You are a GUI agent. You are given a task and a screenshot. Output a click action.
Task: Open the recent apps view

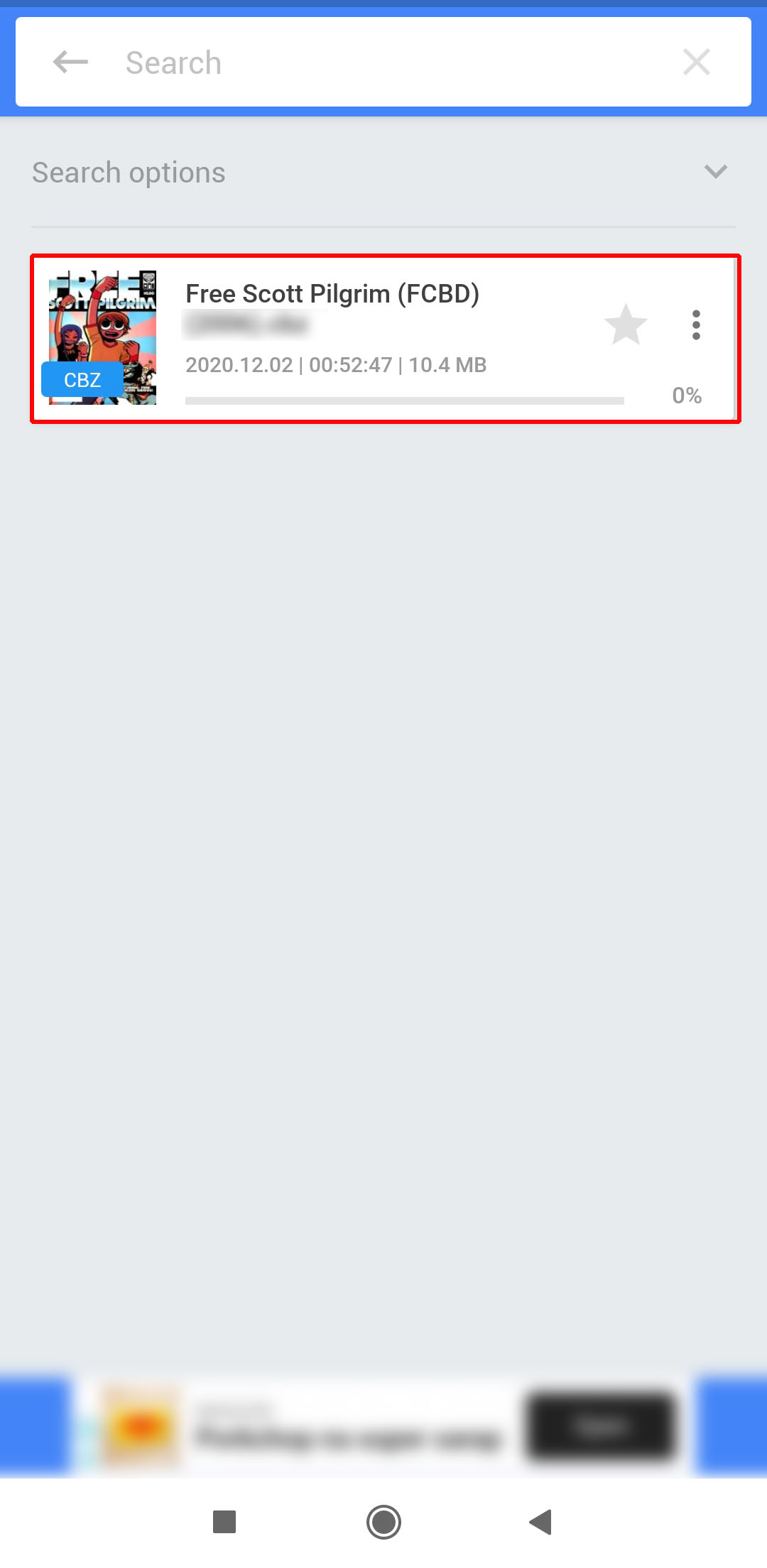point(224,1522)
